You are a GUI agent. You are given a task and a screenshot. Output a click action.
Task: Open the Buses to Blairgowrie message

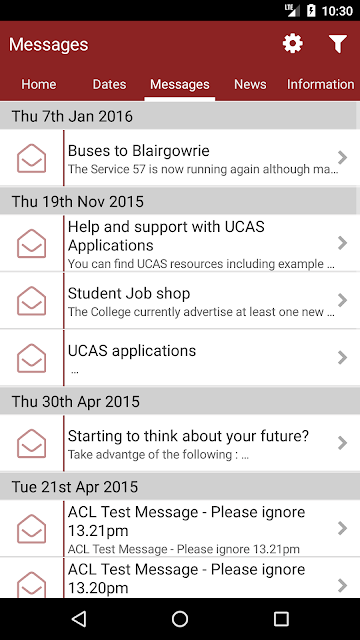click(180, 158)
